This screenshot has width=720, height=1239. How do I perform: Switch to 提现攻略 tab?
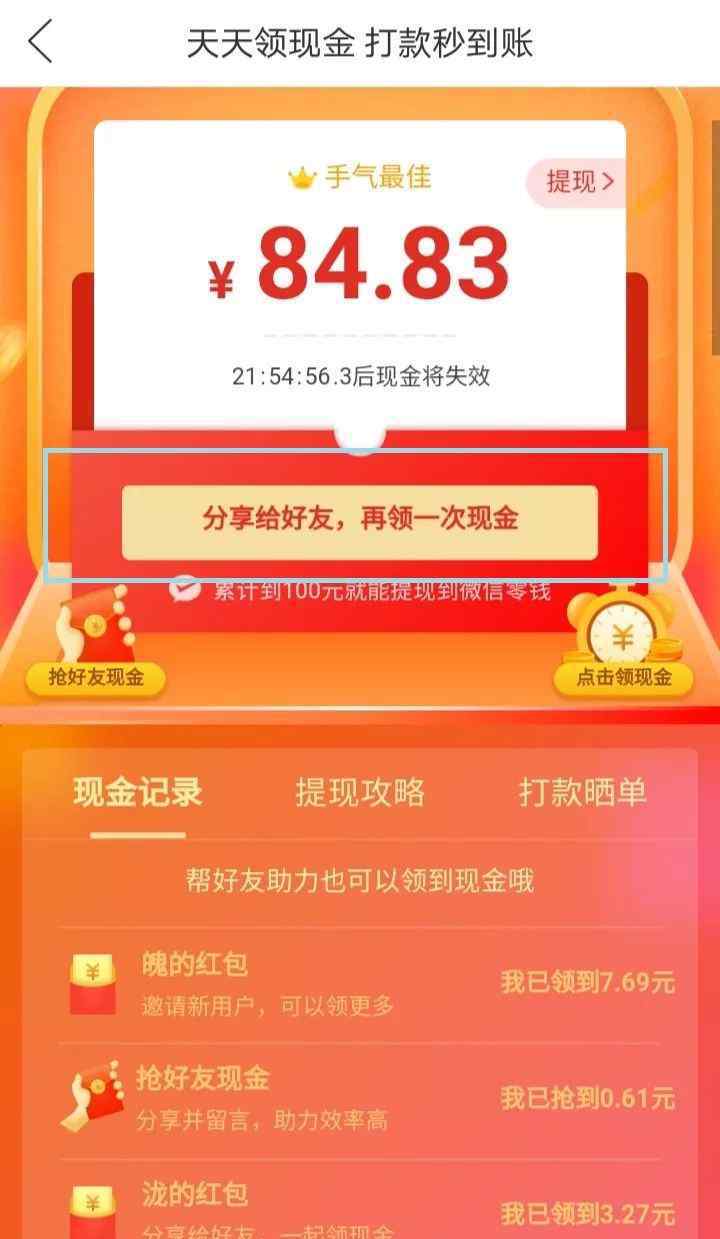pyautogui.click(x=360, y=793)
